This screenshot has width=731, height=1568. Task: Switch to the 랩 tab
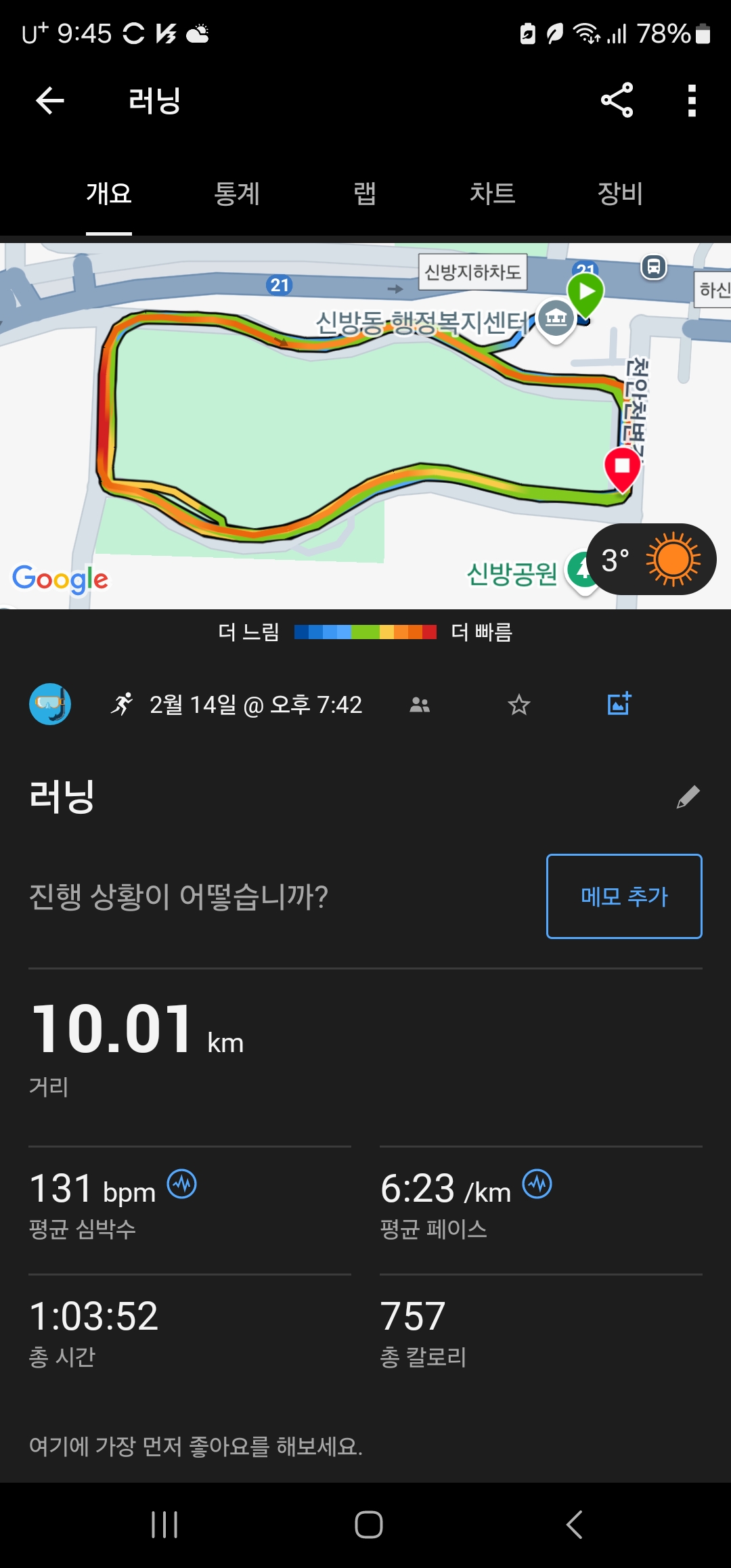coord(365,194)
